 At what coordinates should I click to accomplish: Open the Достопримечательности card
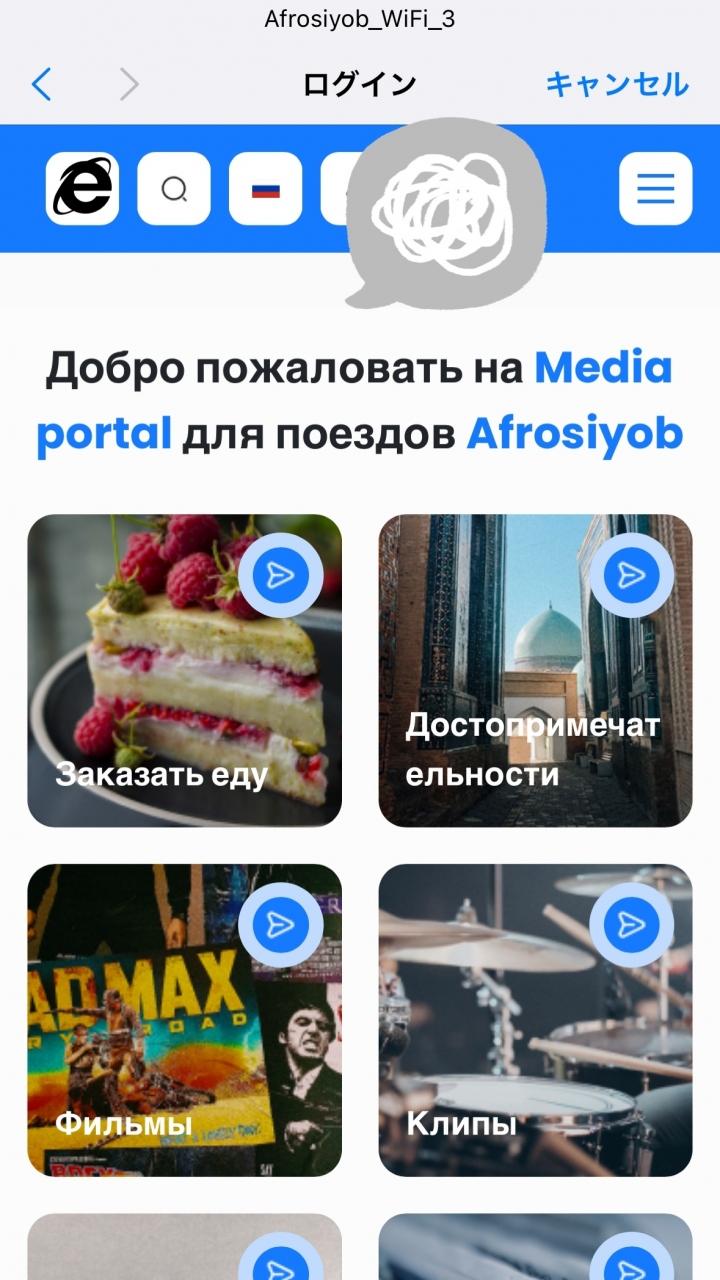535,670
